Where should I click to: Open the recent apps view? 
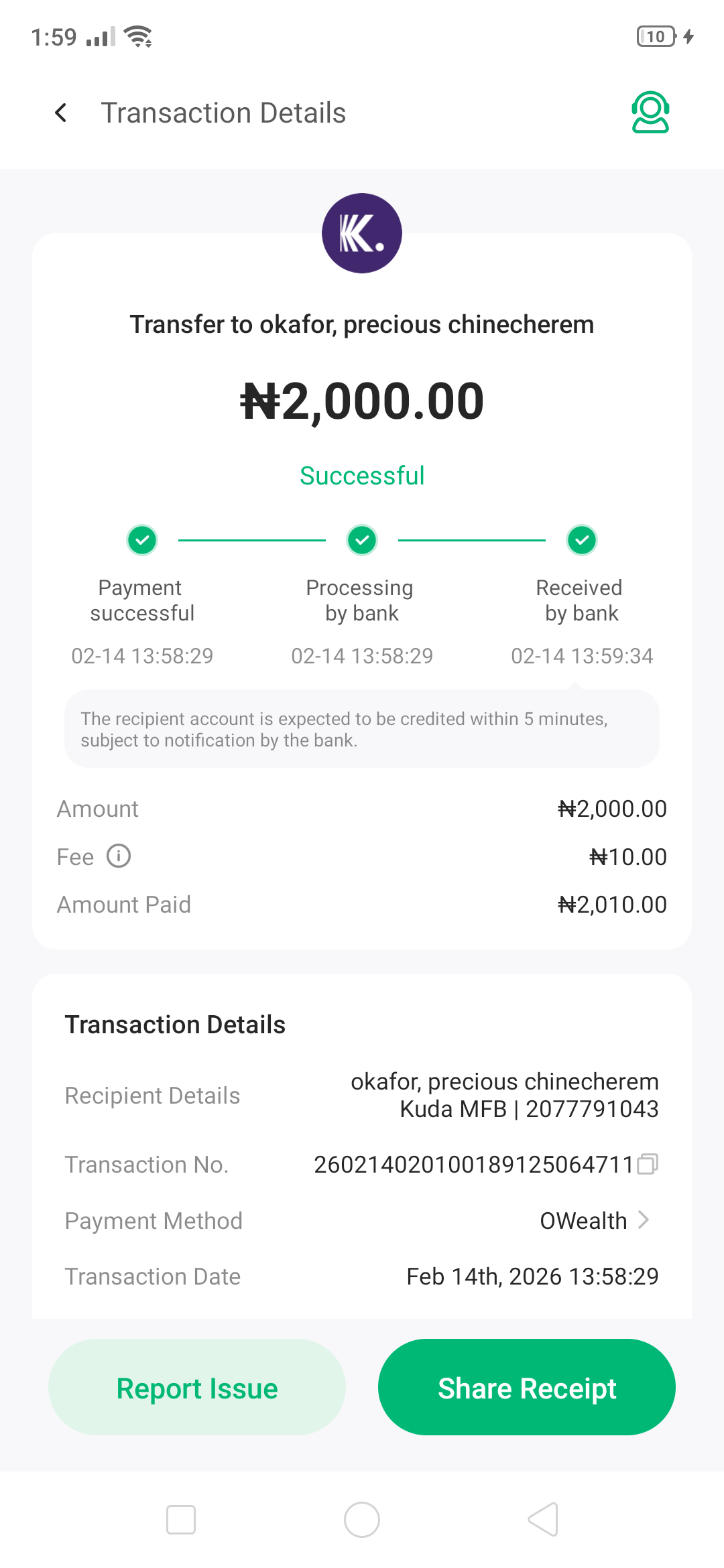[181, 1519]
